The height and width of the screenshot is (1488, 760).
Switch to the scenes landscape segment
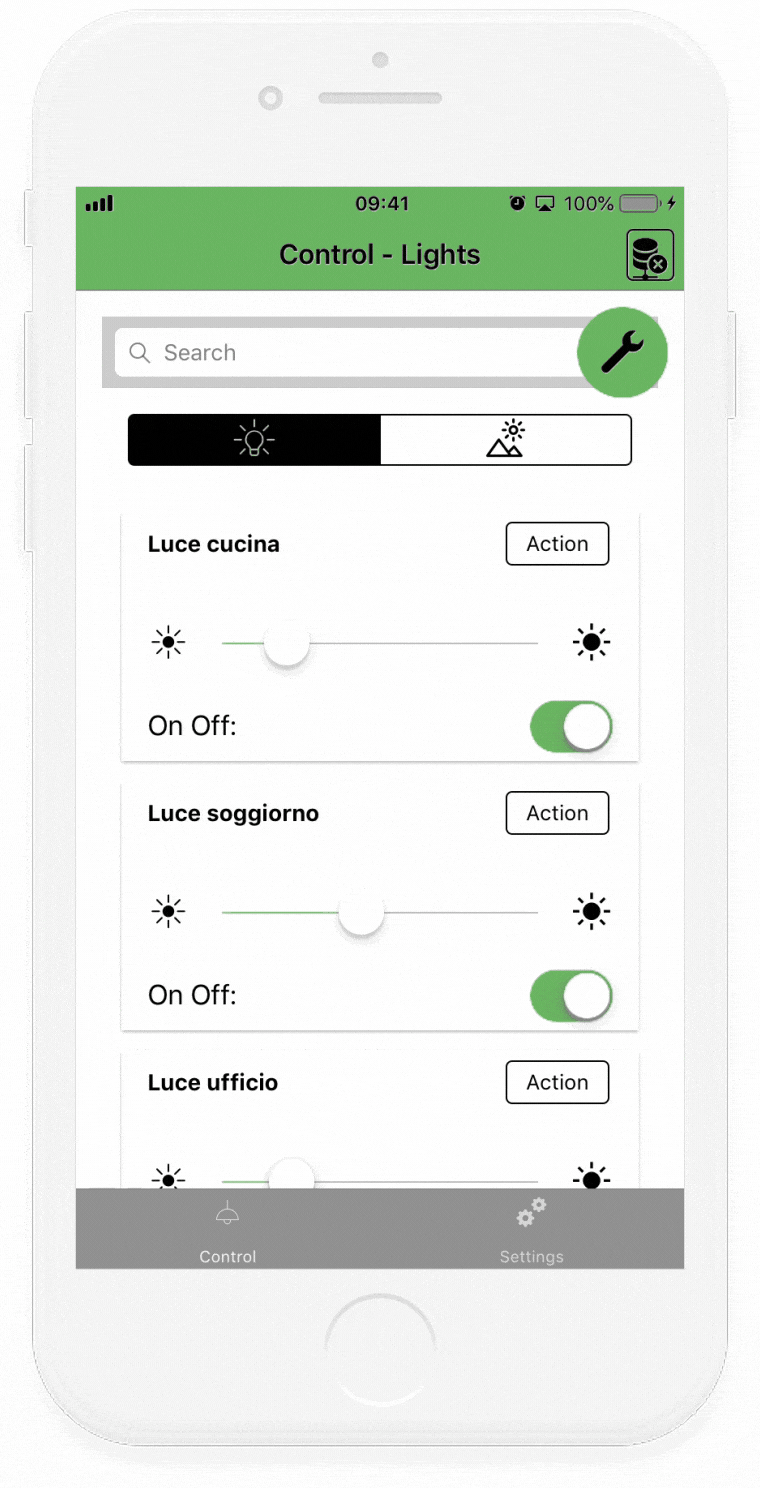coord(506,440)
